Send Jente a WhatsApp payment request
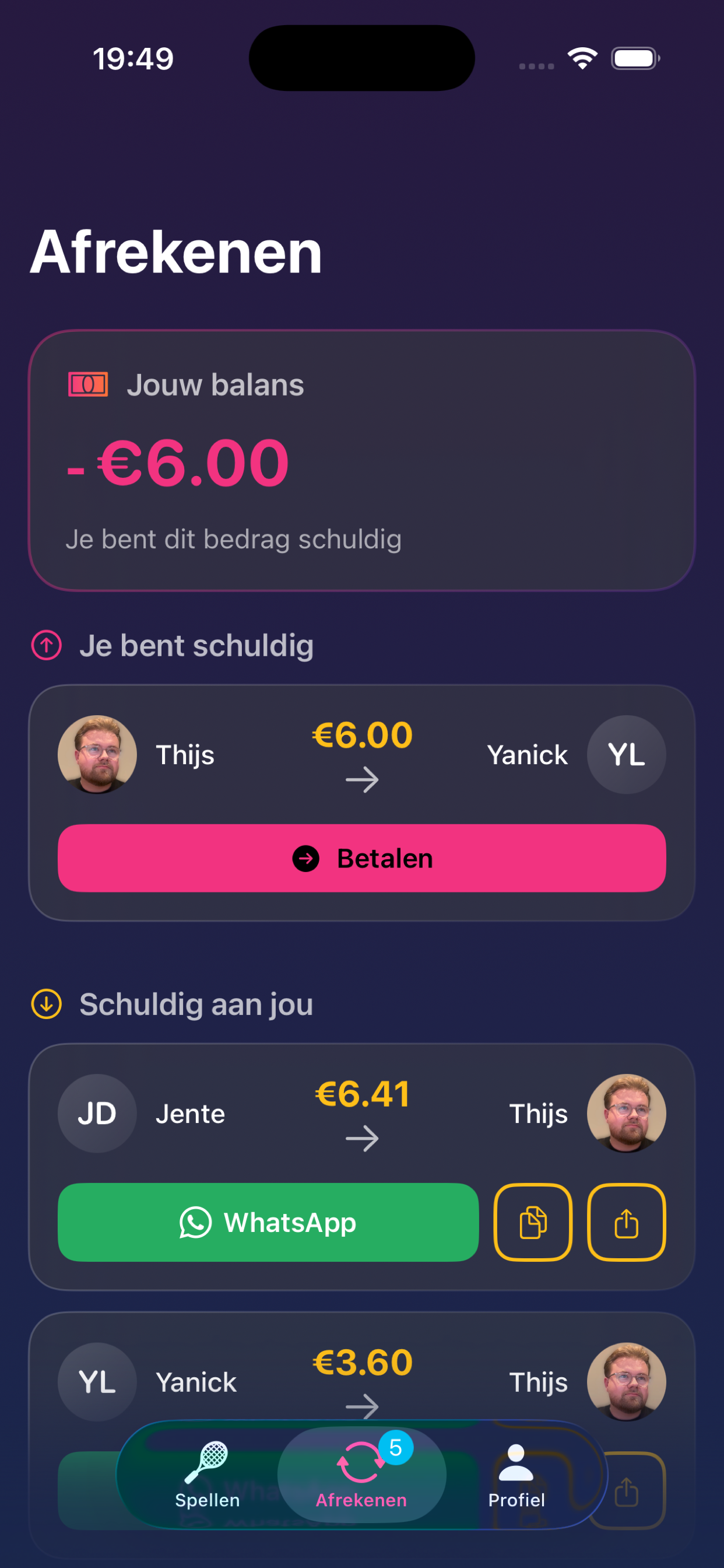 coord(268,1222)
